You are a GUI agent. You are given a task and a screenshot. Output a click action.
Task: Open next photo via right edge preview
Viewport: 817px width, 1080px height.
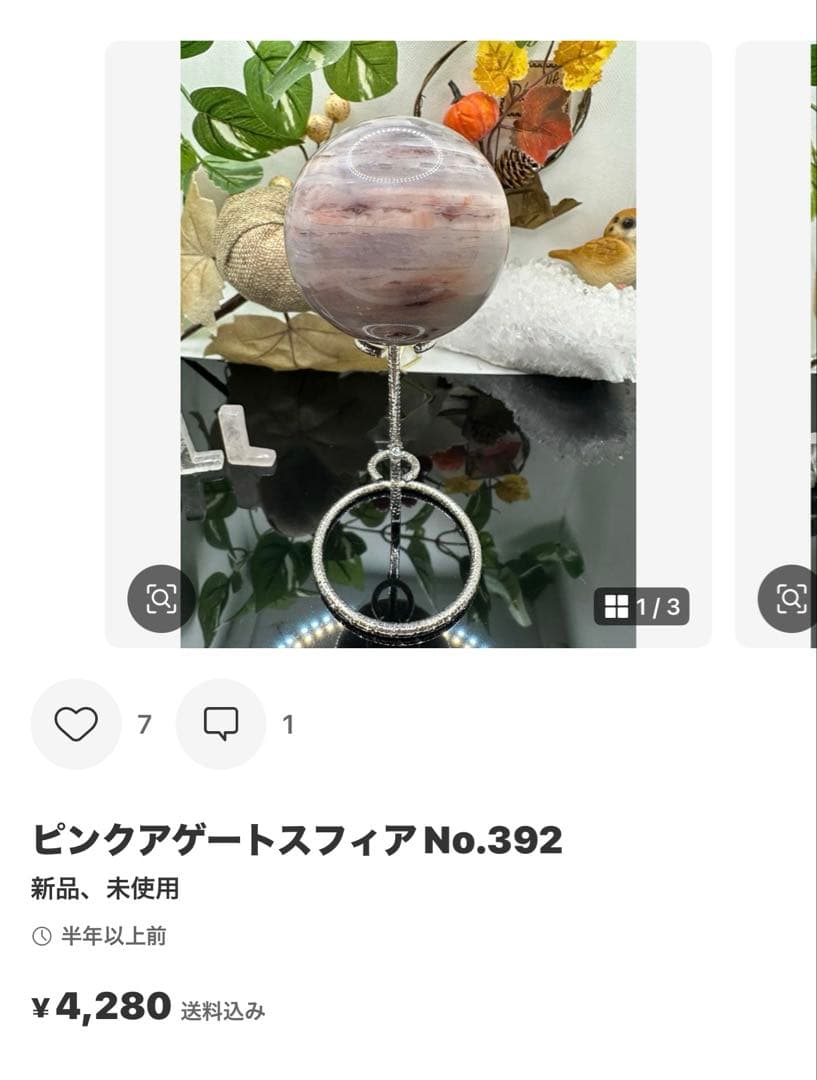780,340
